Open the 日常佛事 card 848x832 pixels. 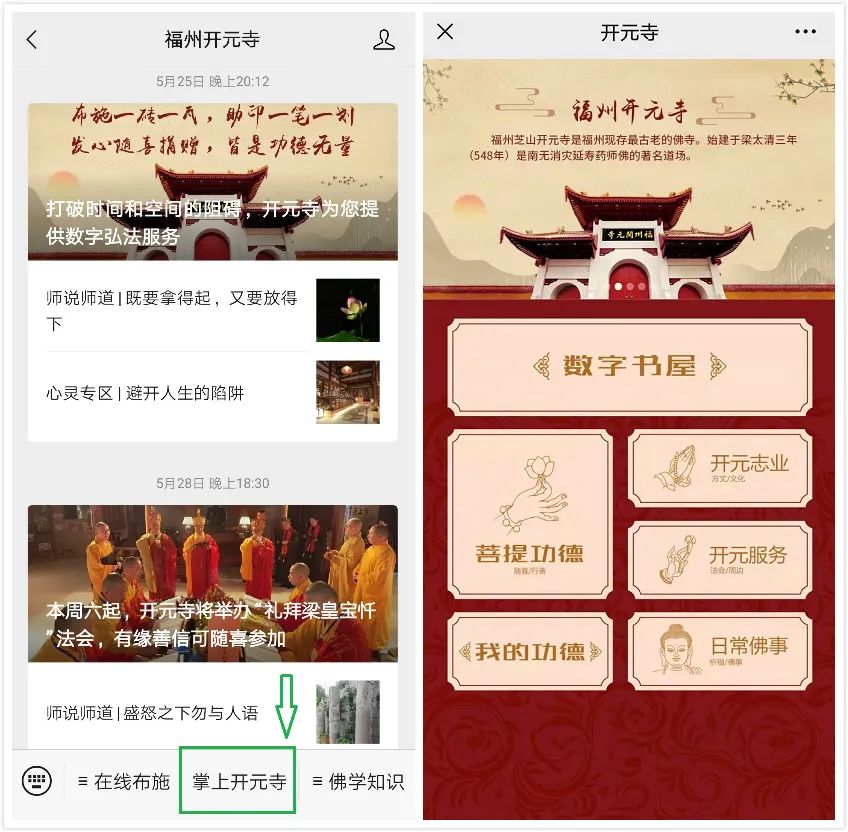pos(719,651)
